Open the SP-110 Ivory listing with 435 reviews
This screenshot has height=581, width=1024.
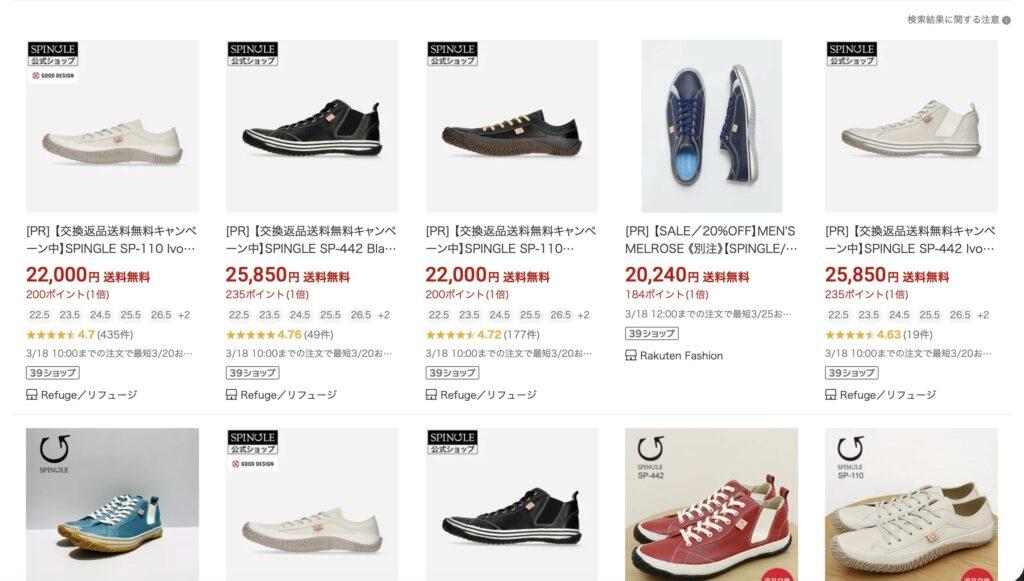click(111, 239)
